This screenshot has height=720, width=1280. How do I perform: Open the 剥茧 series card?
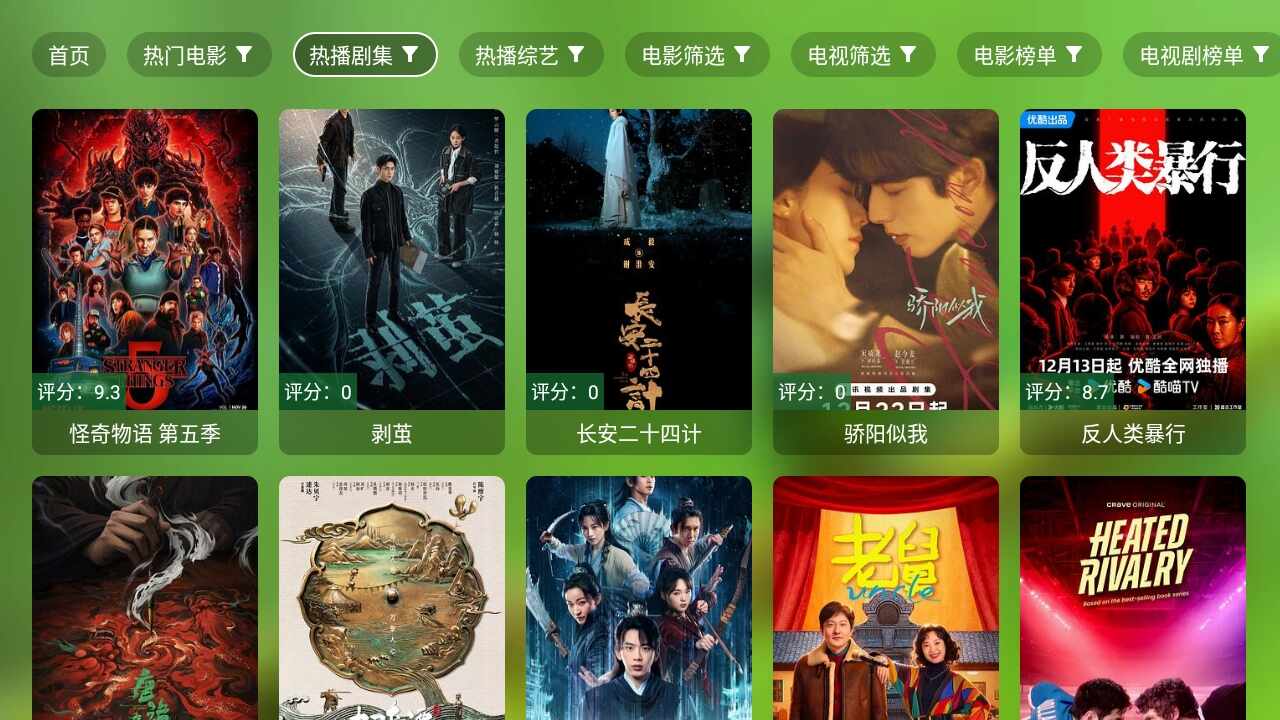click(x=392, y=280)
